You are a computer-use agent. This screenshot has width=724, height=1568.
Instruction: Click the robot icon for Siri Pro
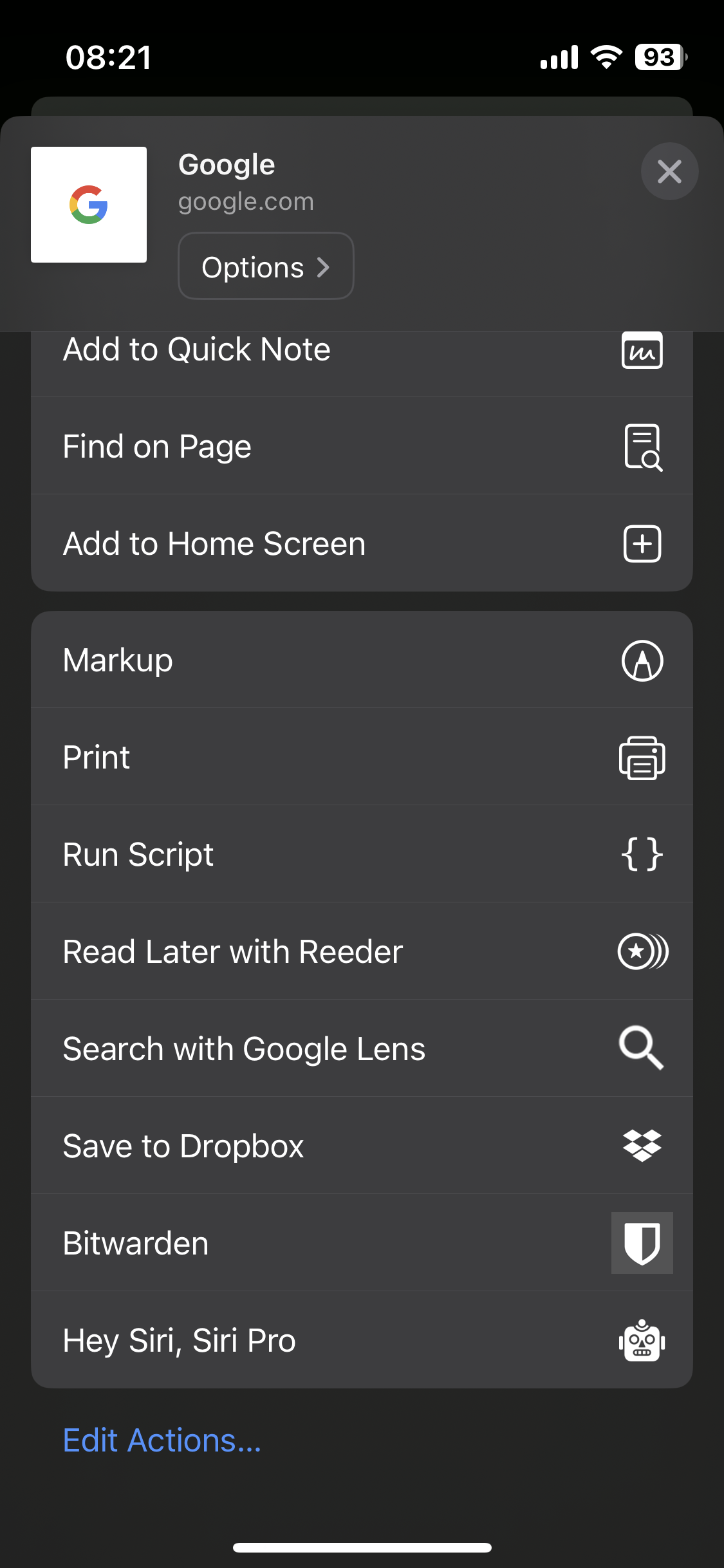(642, 1341)
